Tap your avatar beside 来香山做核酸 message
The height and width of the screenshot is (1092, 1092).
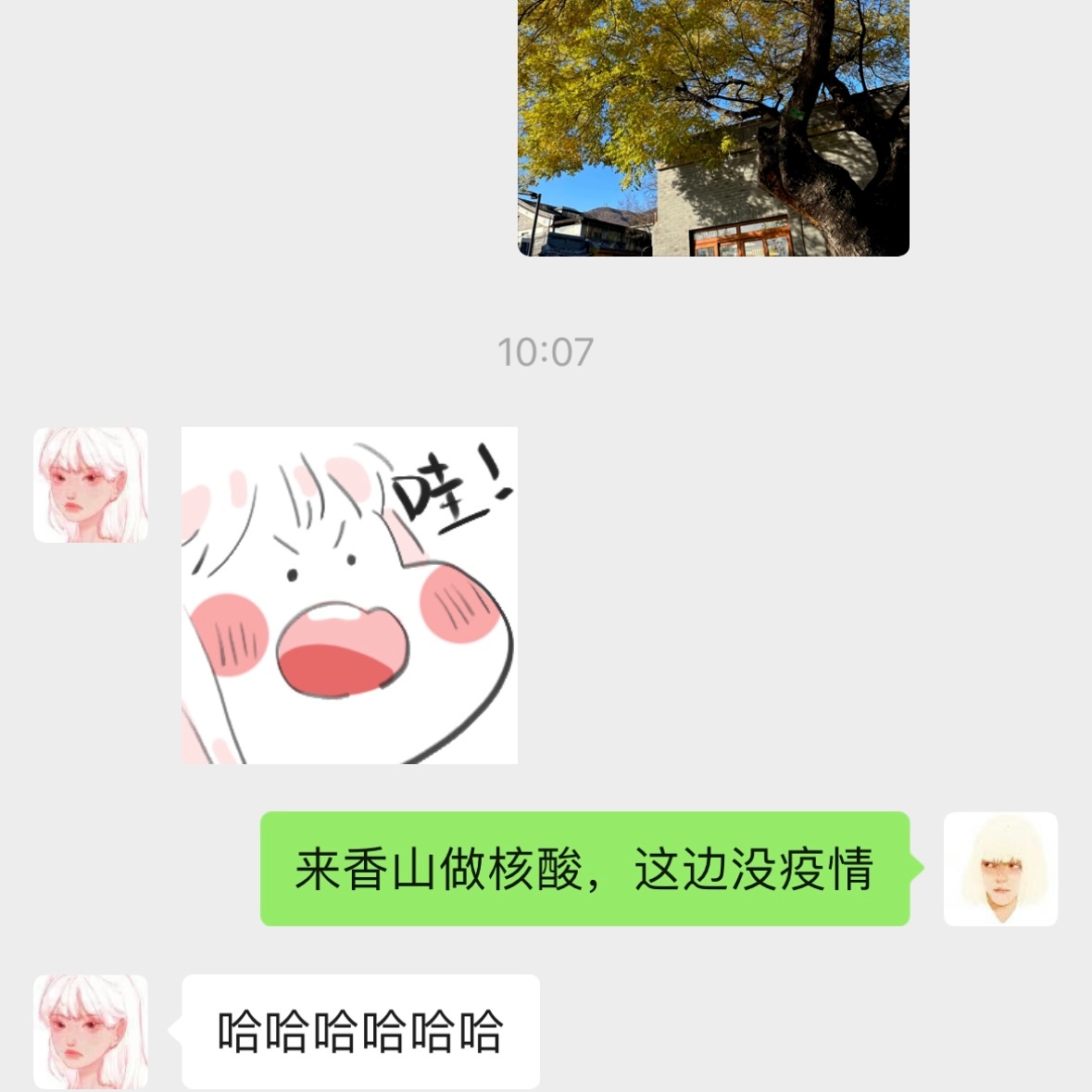pyautogui.click(x=1000, y=869)
